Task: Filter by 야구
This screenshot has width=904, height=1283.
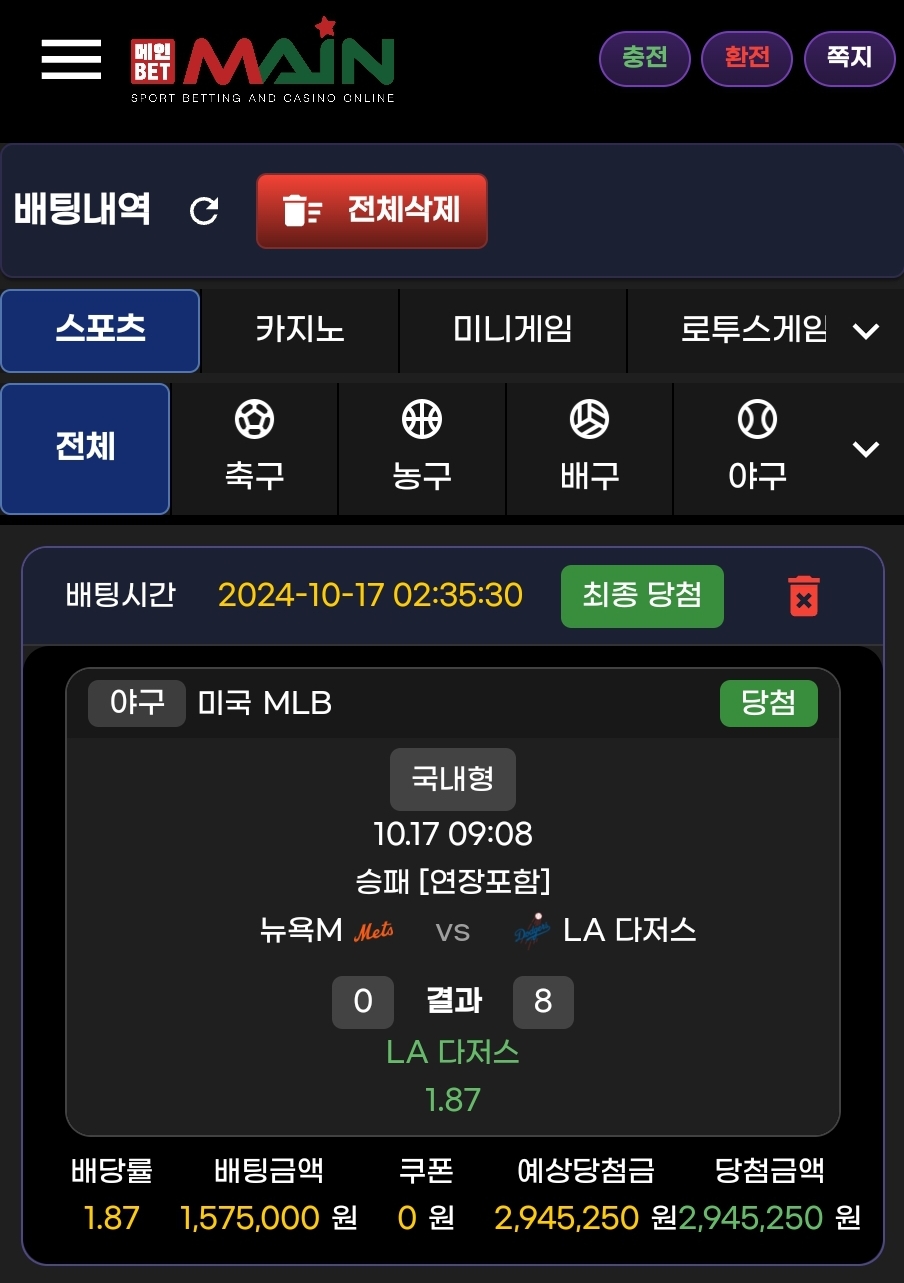Action: (x=757, y=448)
